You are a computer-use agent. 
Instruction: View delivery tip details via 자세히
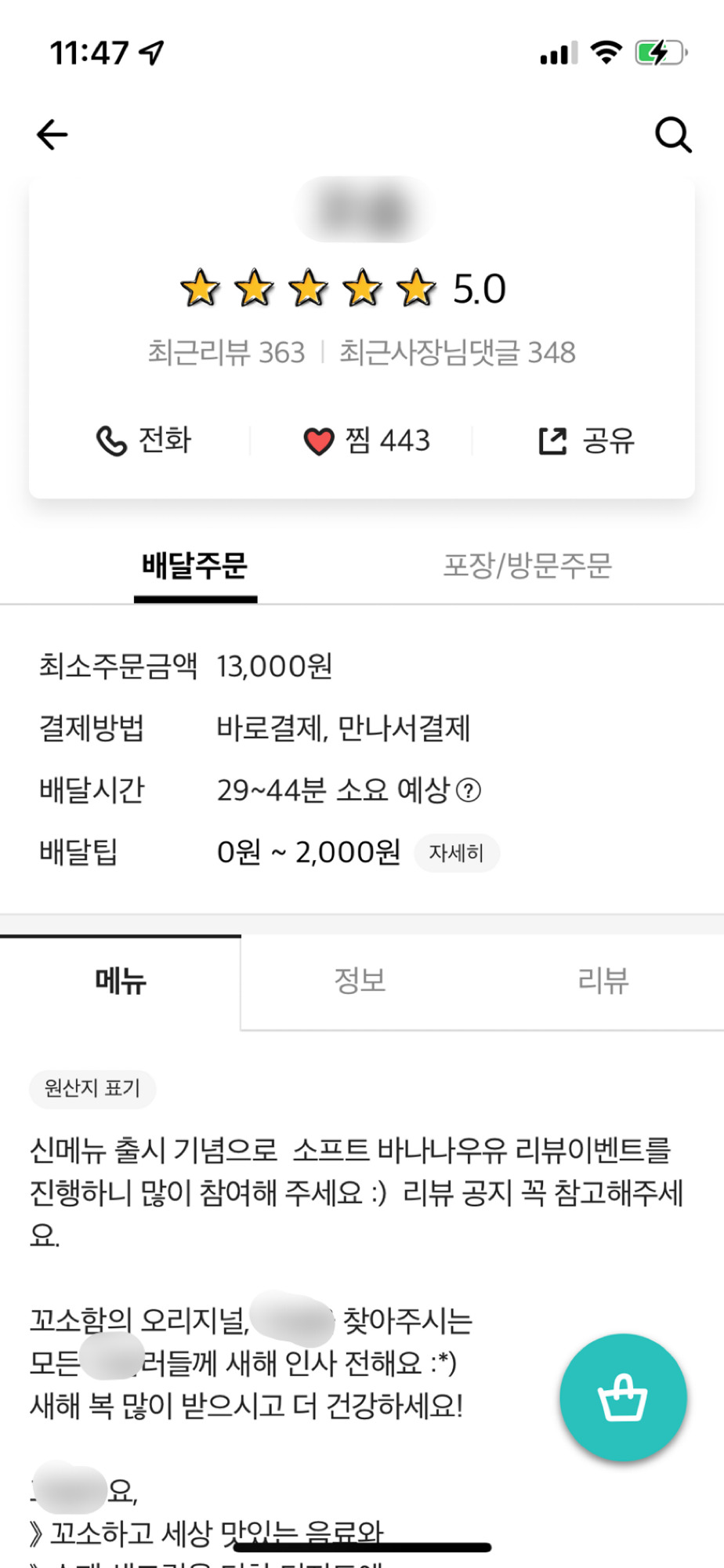[x=456, y=853]
